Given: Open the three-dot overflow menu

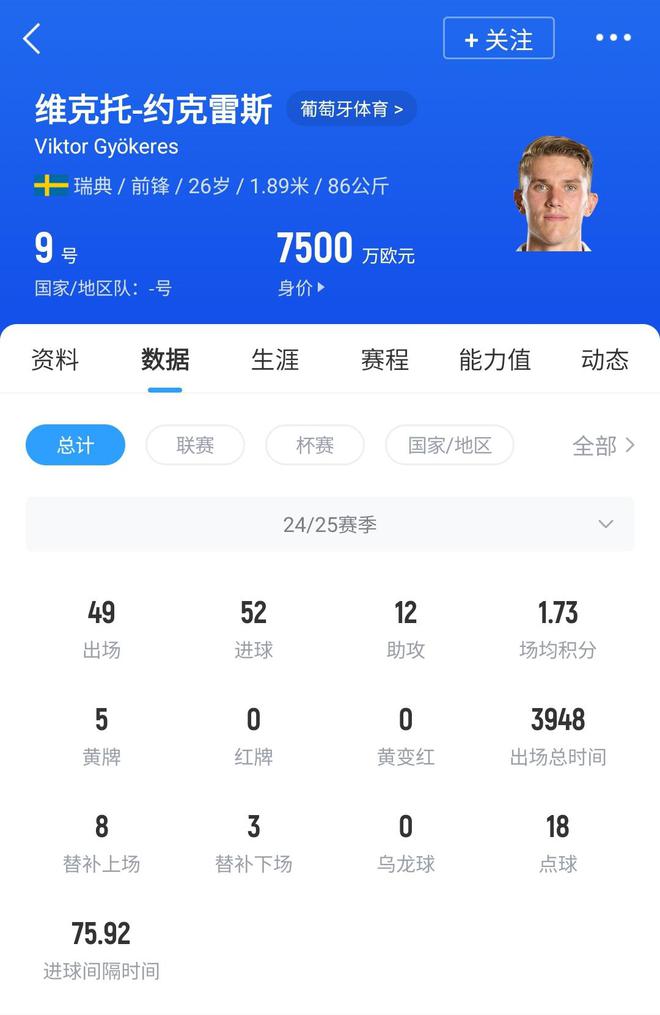Looking at the screenshot, I should point(613,38).
